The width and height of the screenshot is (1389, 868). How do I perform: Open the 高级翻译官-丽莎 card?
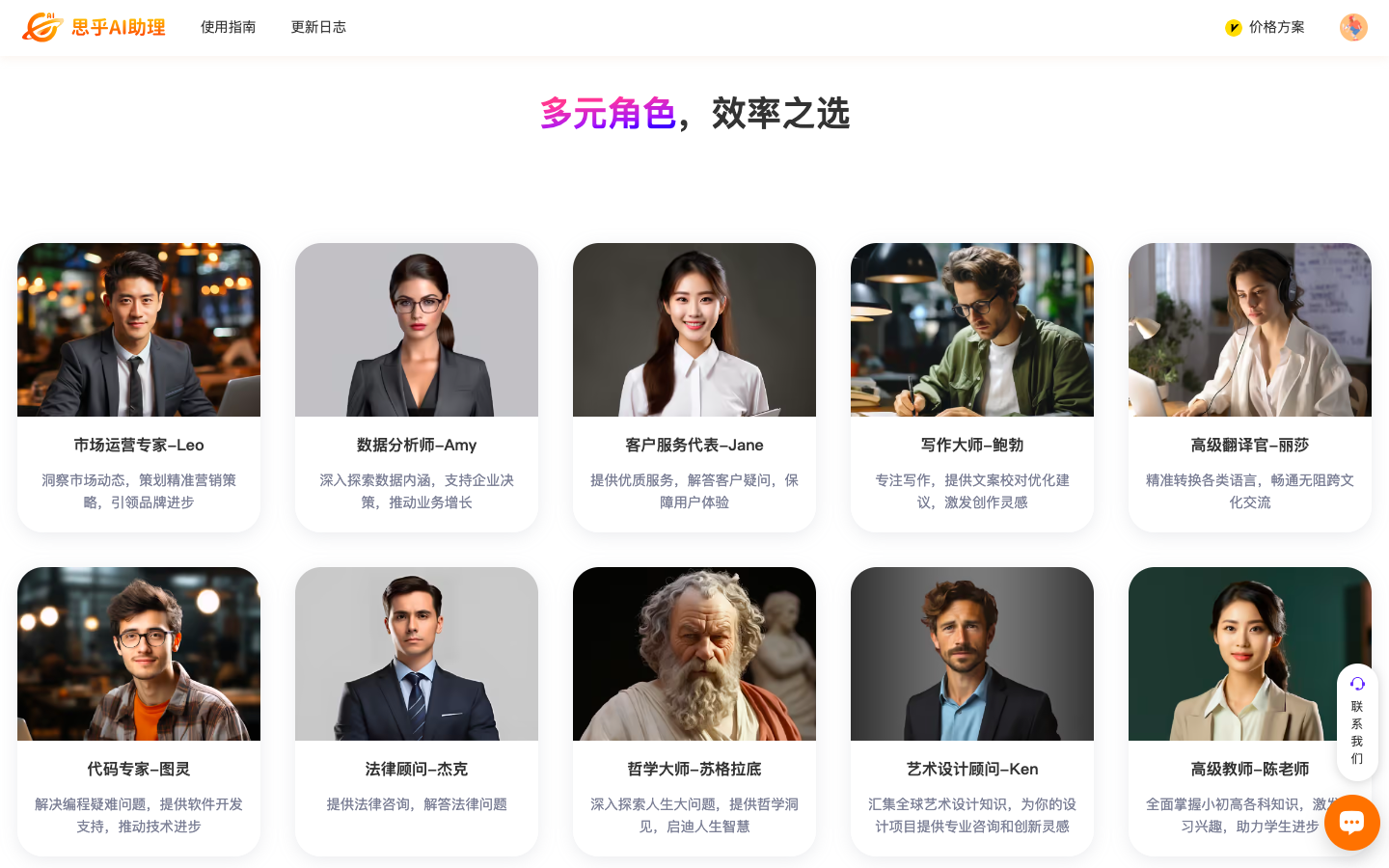click(x=1250, y=387)
